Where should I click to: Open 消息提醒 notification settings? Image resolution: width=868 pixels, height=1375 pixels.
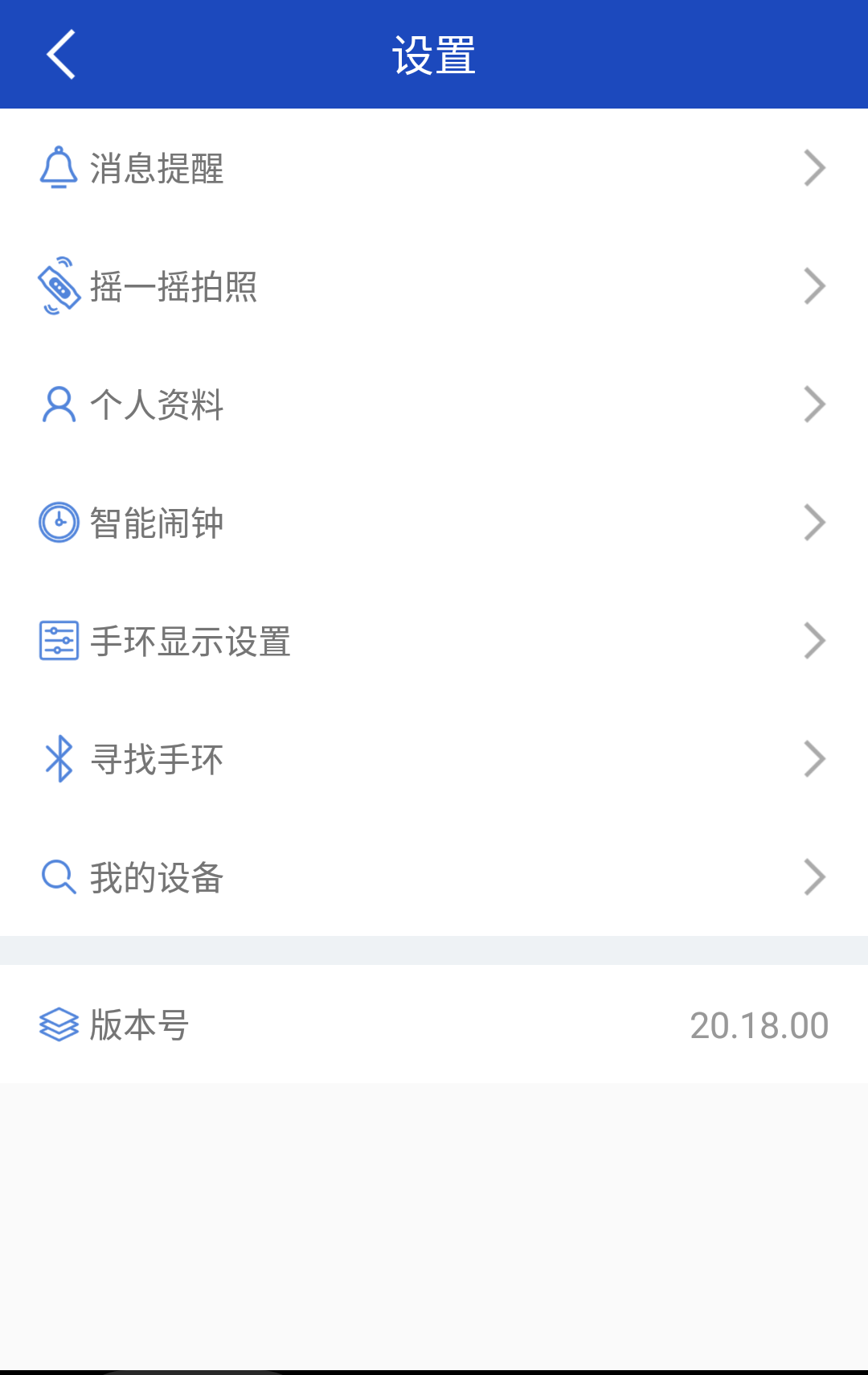tap(434, 168)
